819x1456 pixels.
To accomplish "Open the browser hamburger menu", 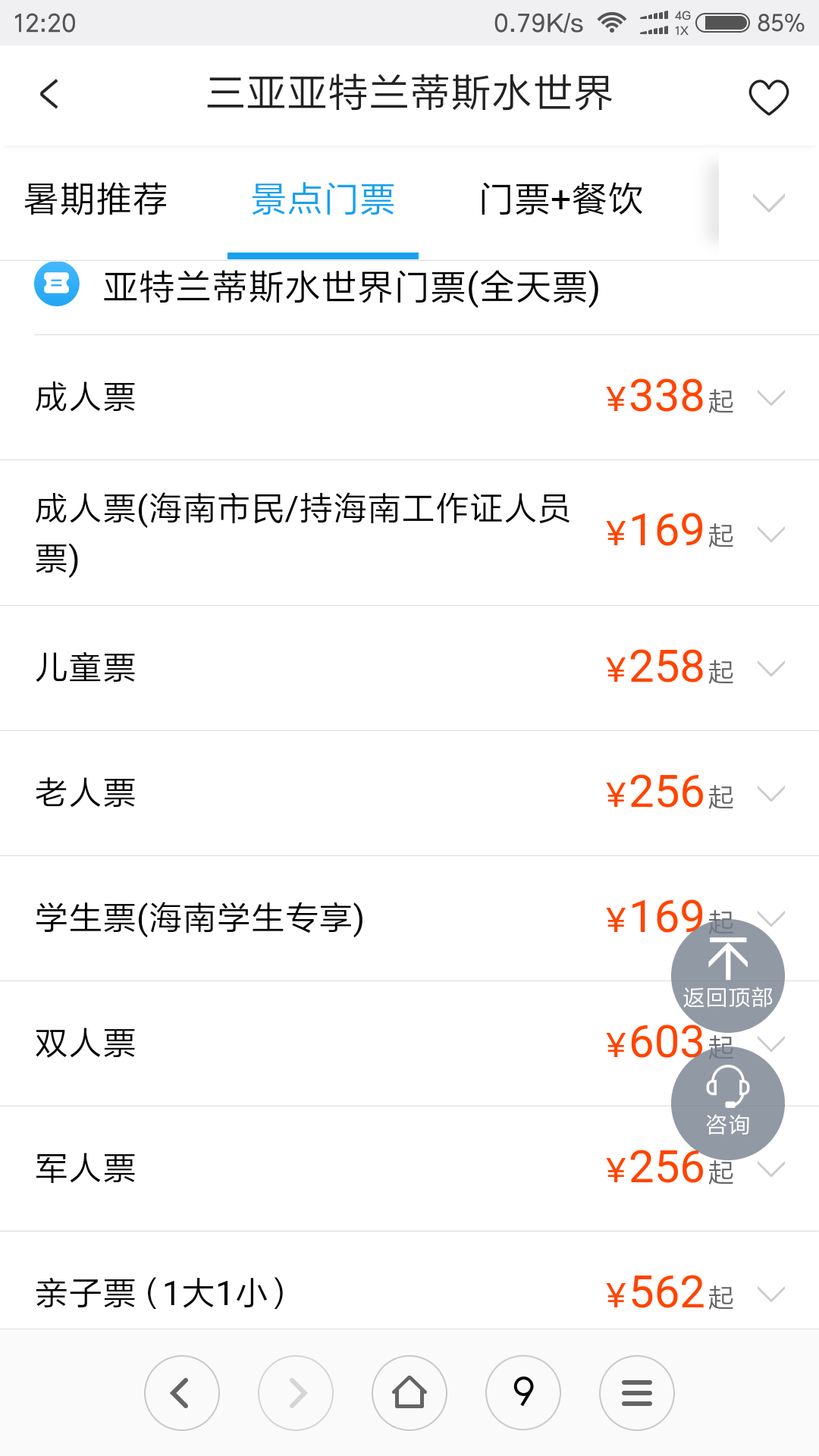I will tap(637, 1392).
